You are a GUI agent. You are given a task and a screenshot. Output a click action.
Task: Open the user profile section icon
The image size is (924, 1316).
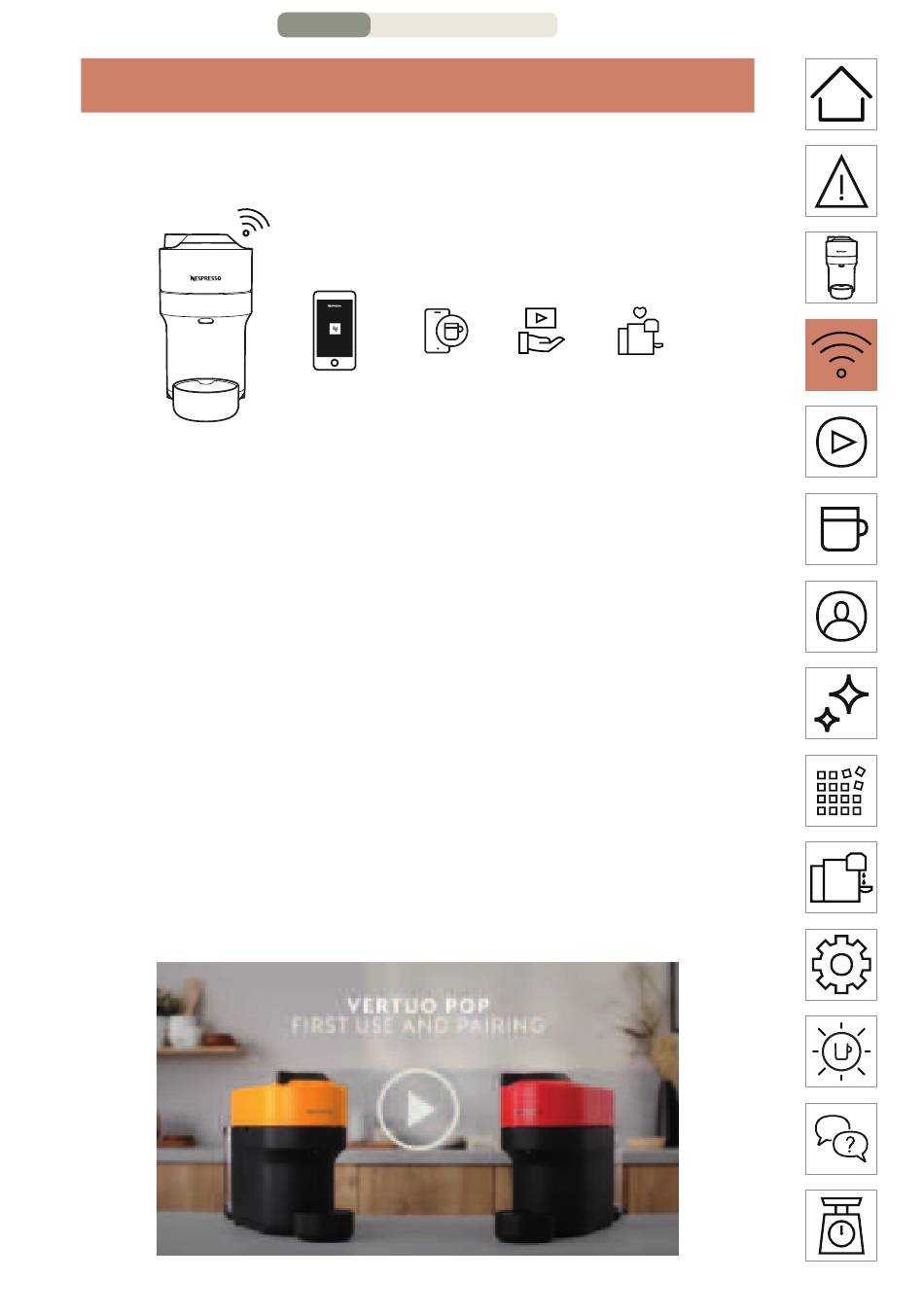[841, 617]
